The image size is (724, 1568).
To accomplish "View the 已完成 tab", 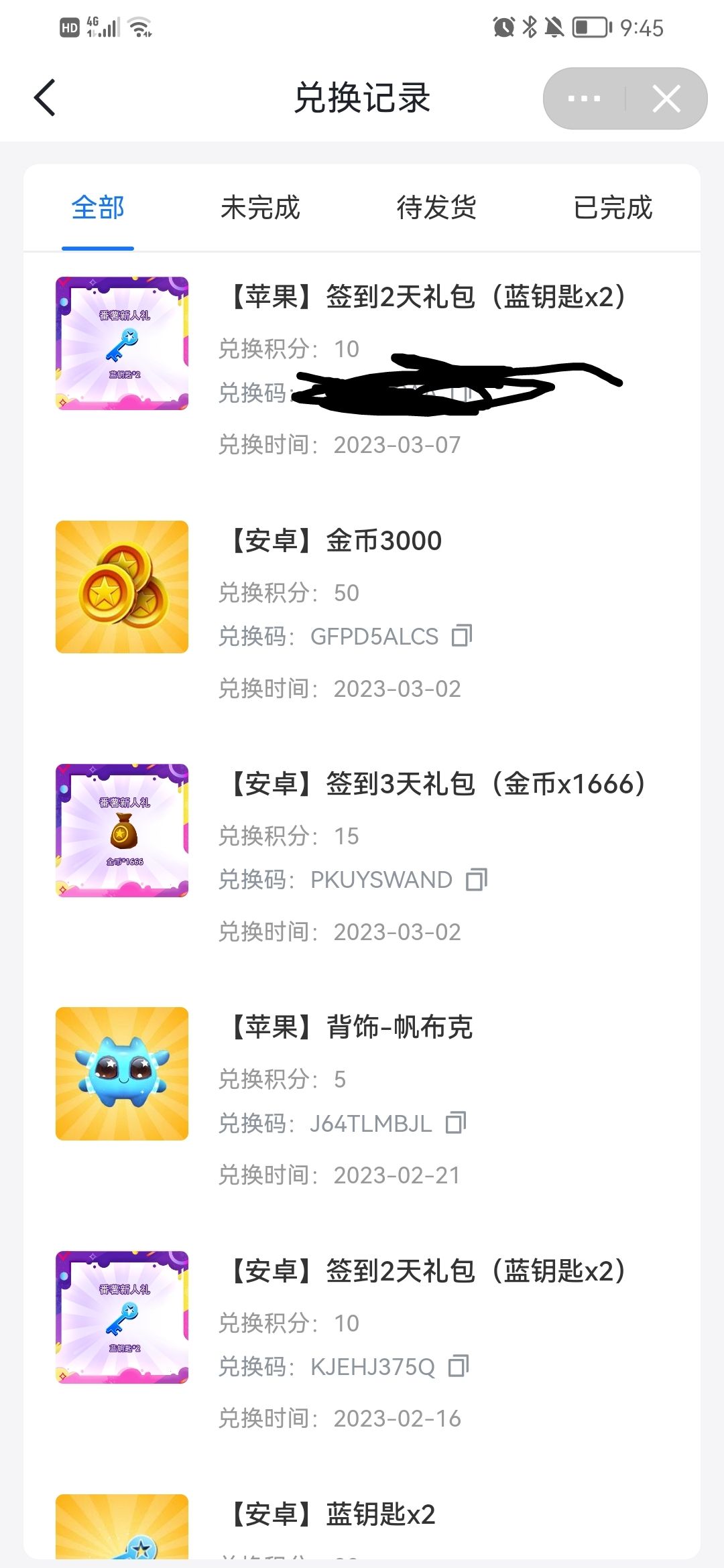I will tap(613, 208).
